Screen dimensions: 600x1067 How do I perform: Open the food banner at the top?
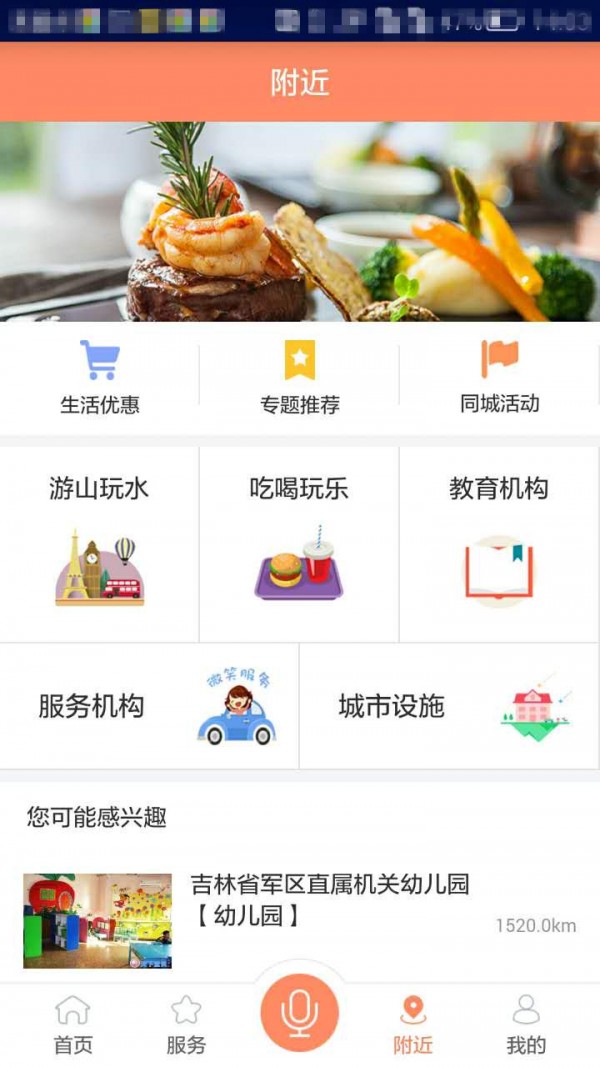pos(300,221)
